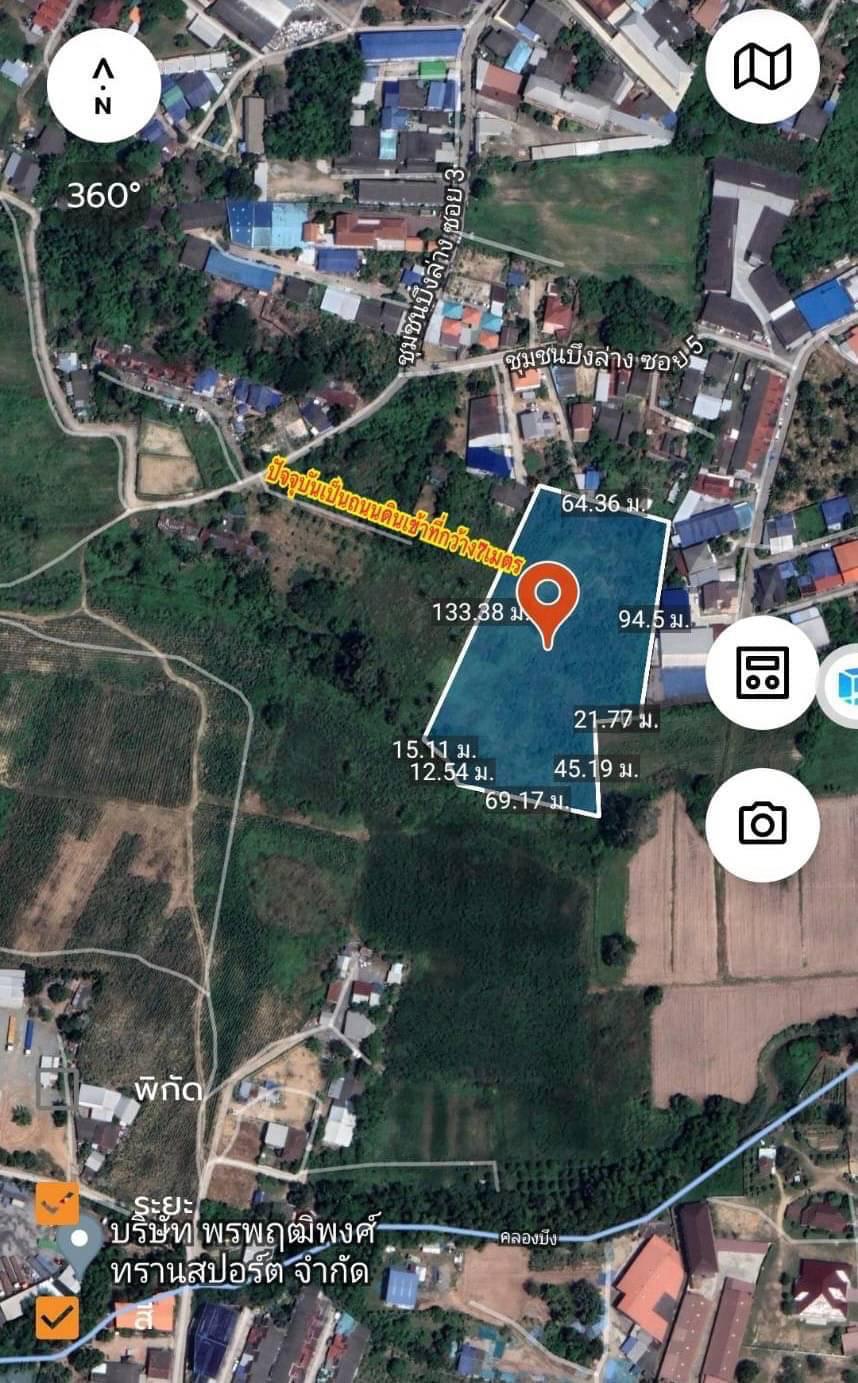Uncheck the สี color checkbox
This screenshot has height=1383, width=858.
pos(57,1317)
